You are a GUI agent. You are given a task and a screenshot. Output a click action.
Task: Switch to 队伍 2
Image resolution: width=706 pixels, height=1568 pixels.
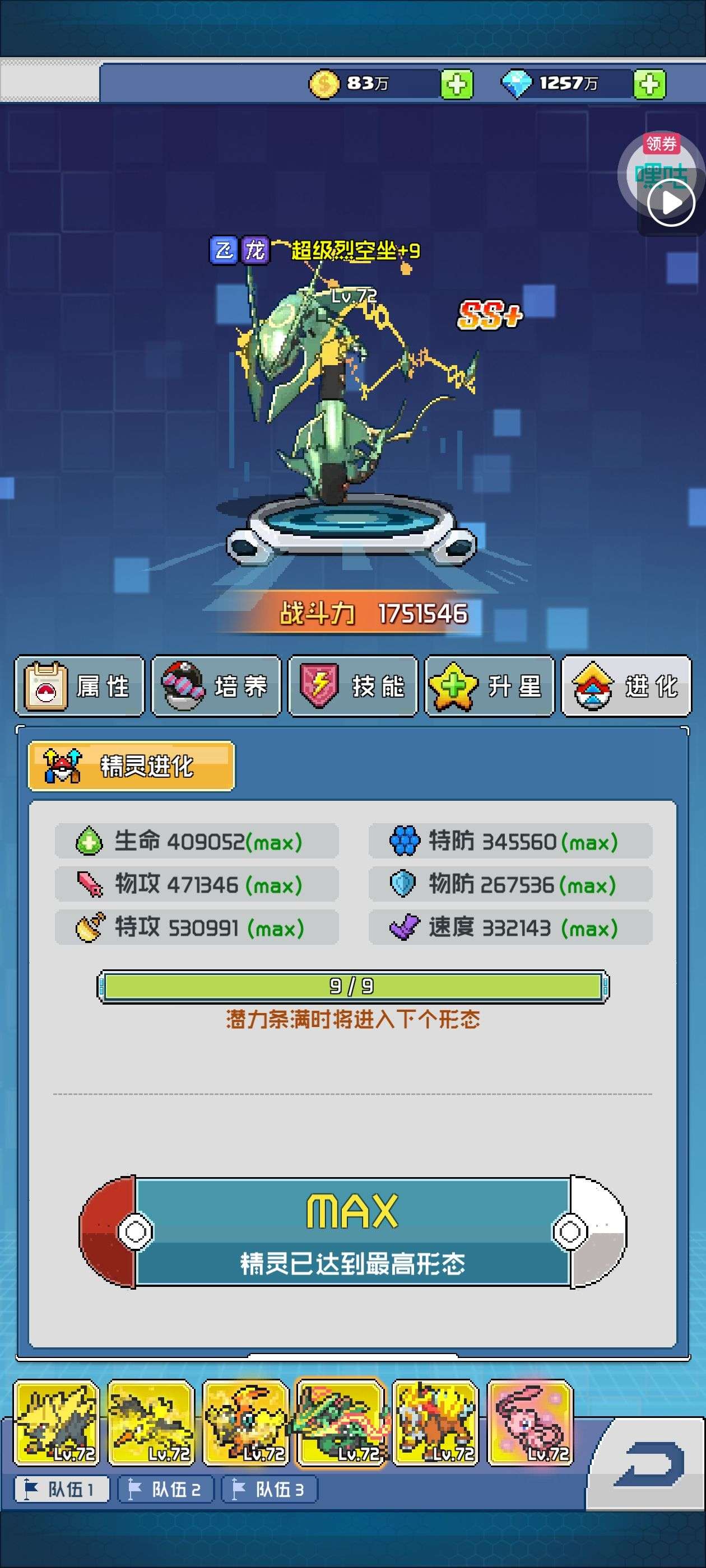(x=165, y=1490)
